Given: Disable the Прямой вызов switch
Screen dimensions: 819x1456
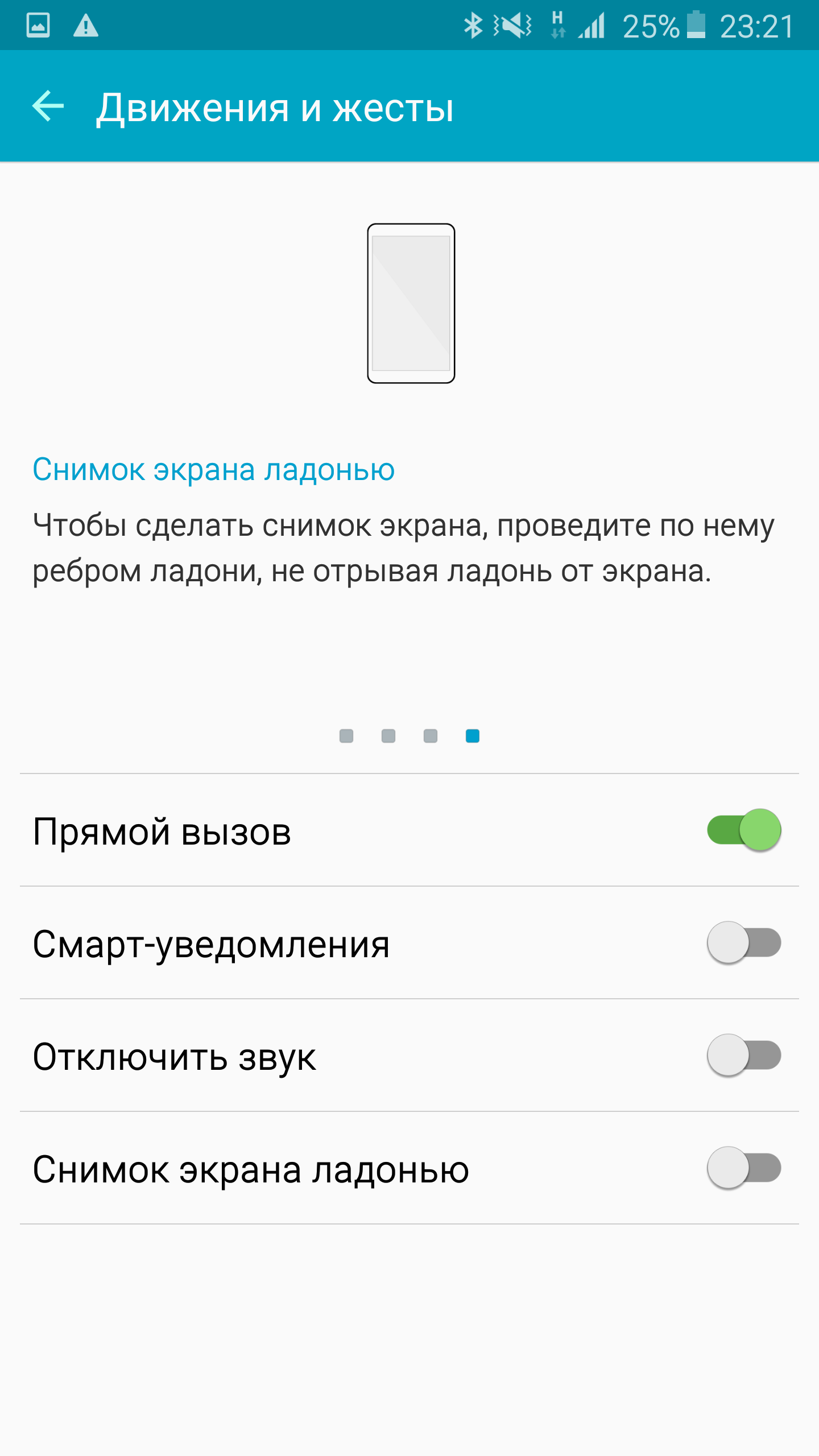Looking at the screenshot, I should [744, 830].
